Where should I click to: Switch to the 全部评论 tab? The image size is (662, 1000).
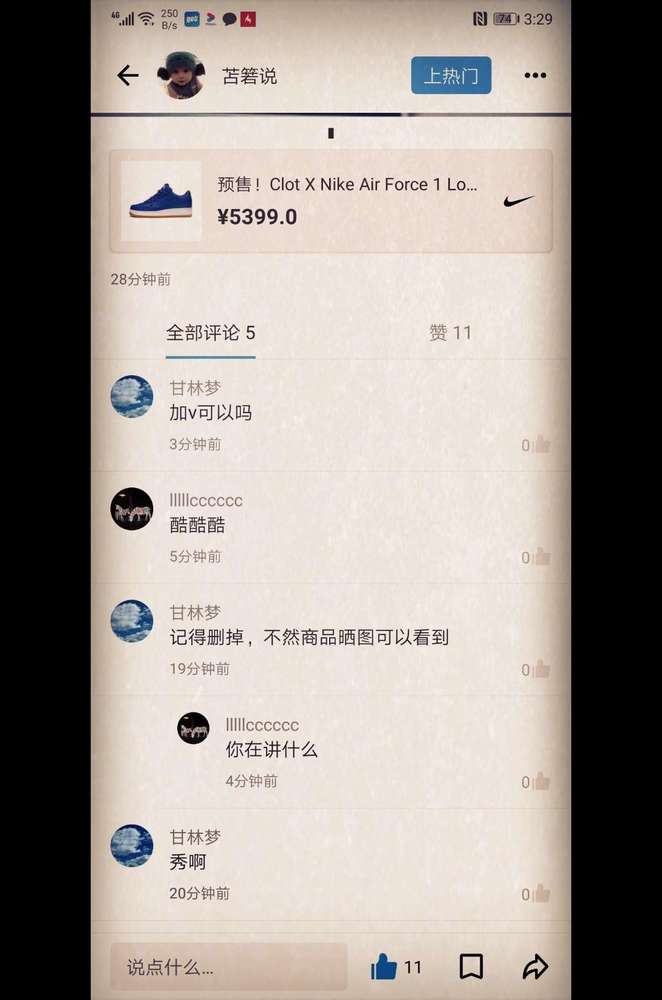click(x=210, y=333)
